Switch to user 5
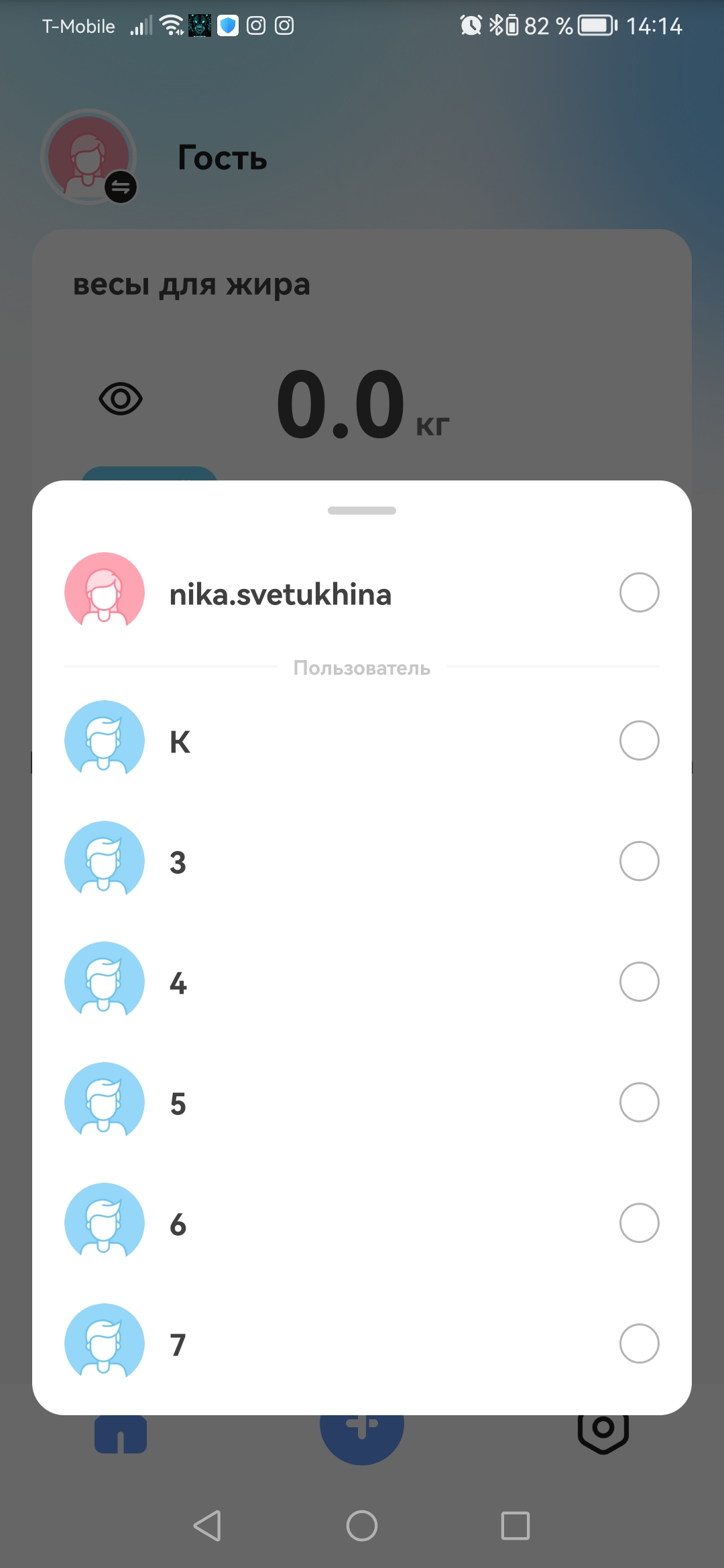724x1568 pixels. click(x=639, y=1102)
